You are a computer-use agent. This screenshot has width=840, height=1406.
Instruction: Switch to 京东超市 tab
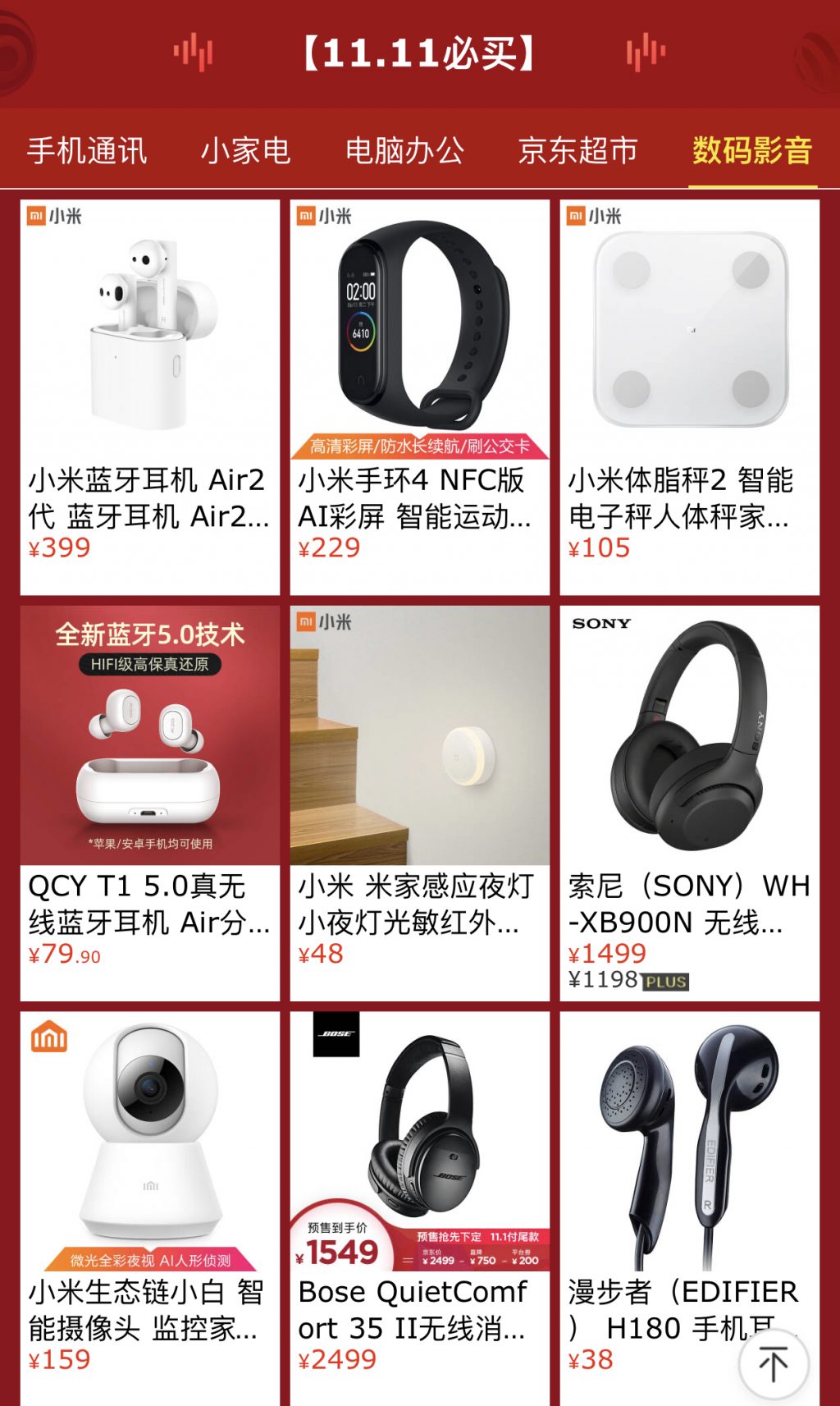pyautogui.click(x=577, y=151)
